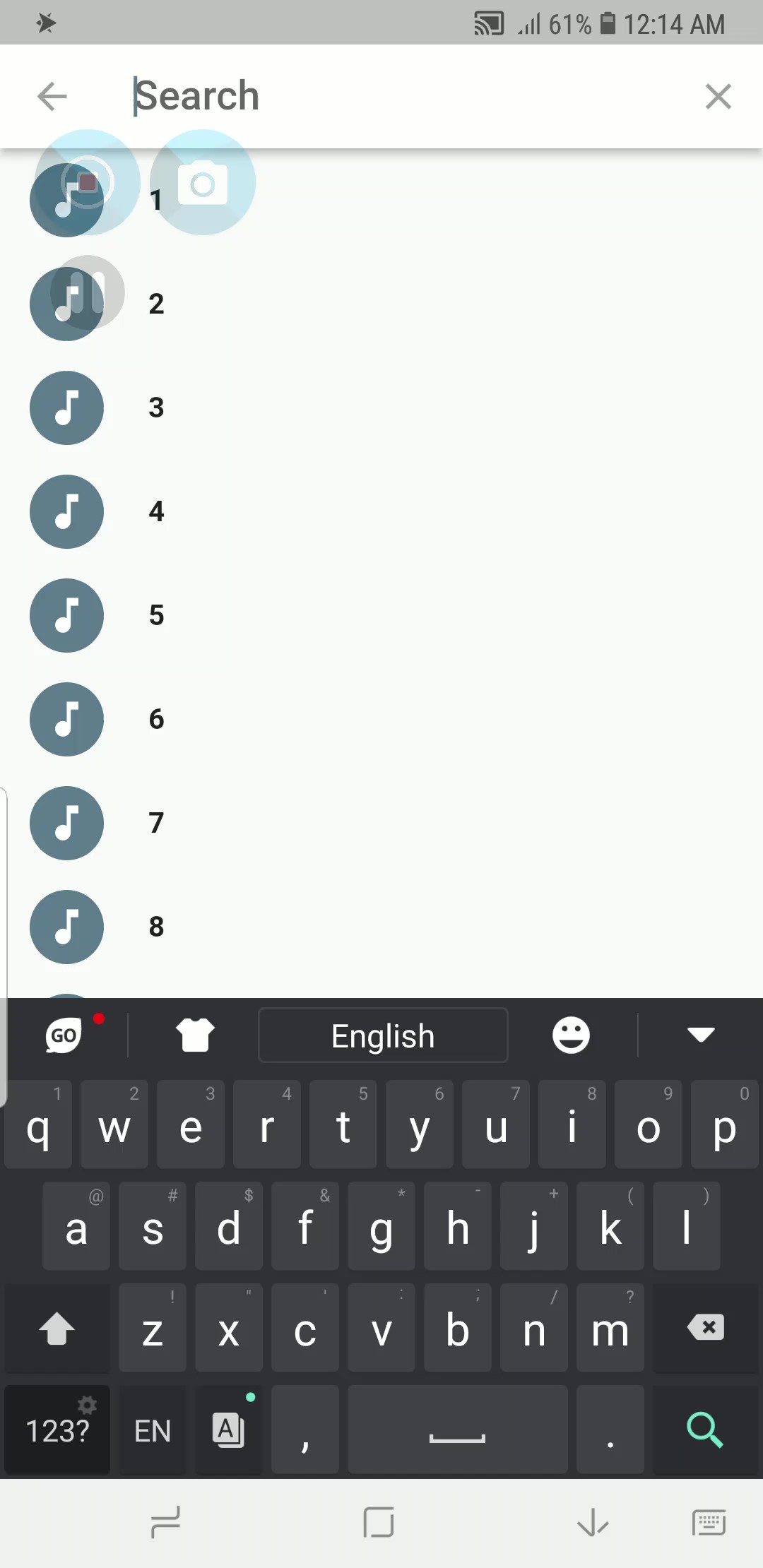Open the English language selector
The width and height of the screenshot is (763, 1568).
point(383,1035)
